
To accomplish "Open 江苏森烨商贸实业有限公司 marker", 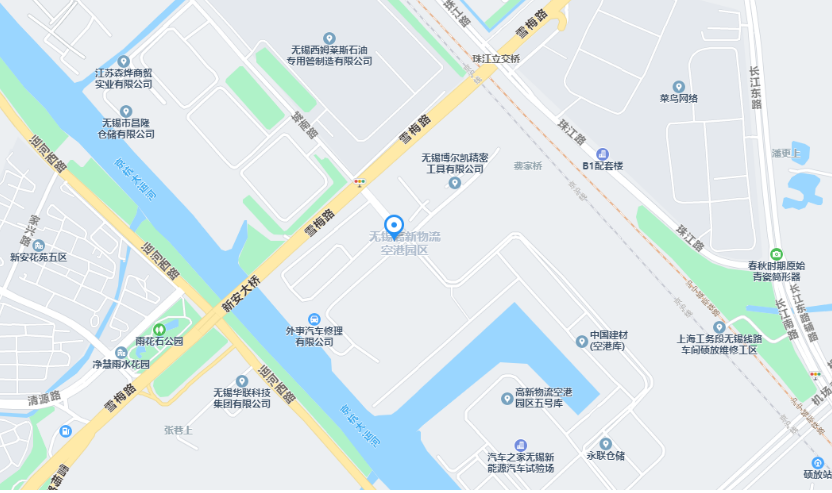I will (x=124, y=61).
